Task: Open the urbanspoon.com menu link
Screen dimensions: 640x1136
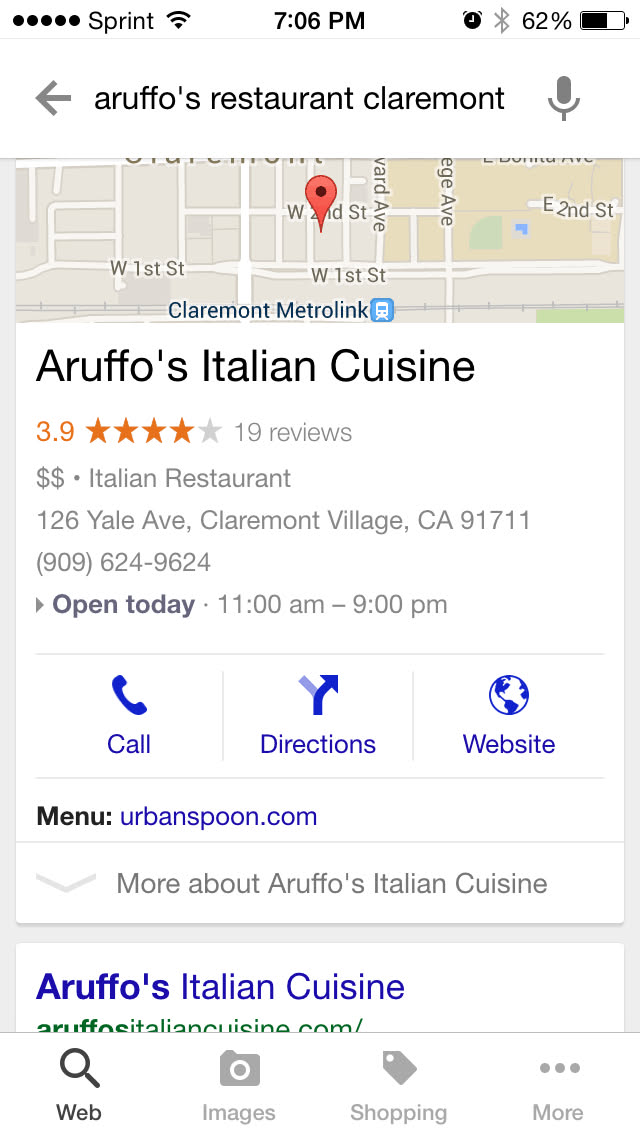Action: tap(218, 816)
